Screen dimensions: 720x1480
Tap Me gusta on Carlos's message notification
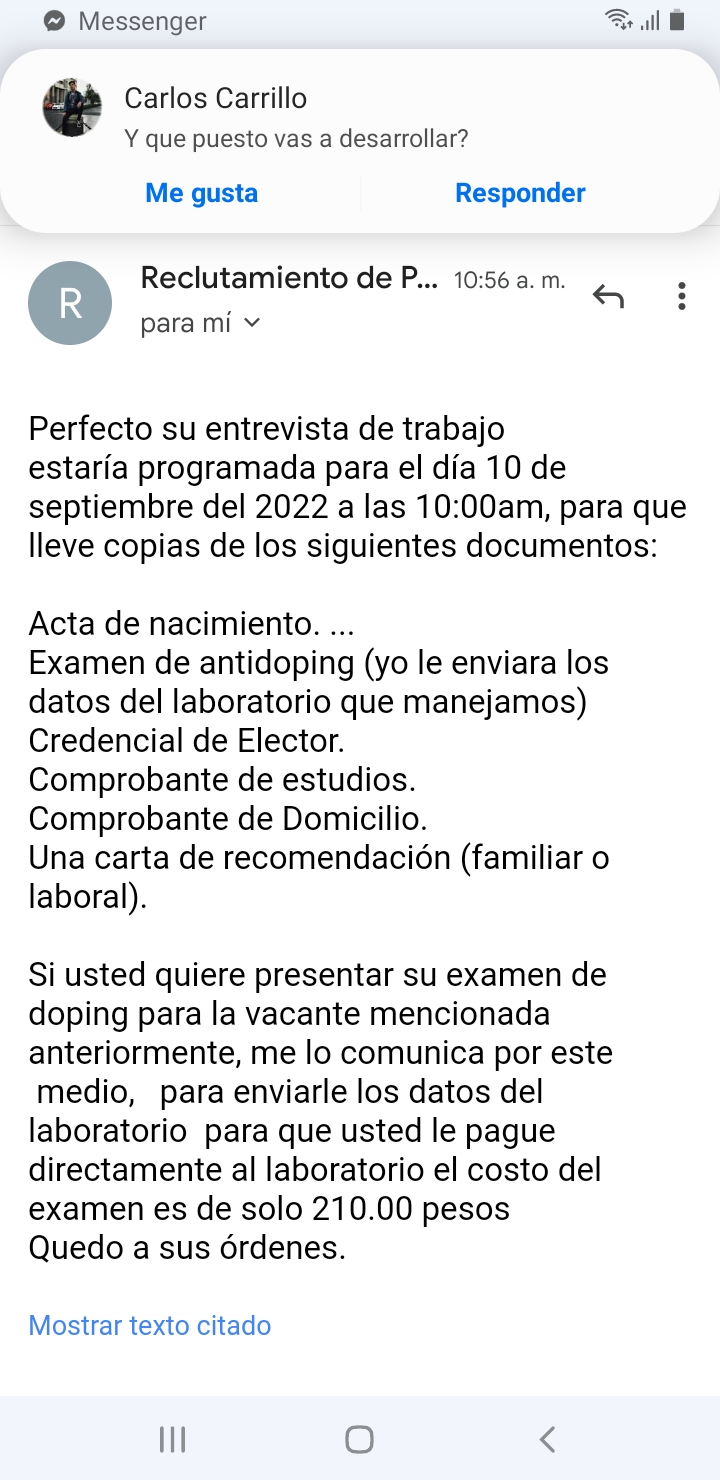click(201, 193)
